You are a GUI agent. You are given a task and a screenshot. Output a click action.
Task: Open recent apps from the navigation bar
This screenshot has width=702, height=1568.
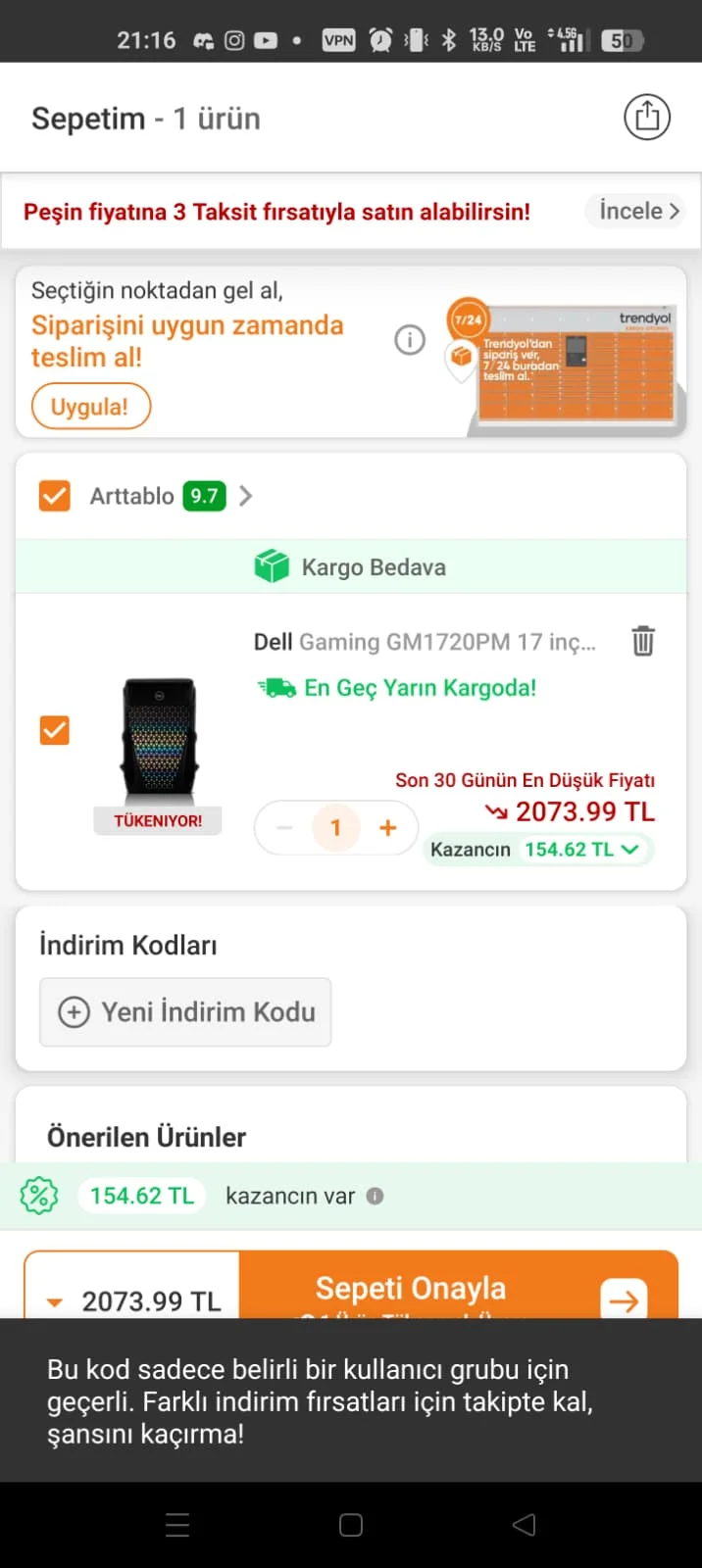point(177,1525)
